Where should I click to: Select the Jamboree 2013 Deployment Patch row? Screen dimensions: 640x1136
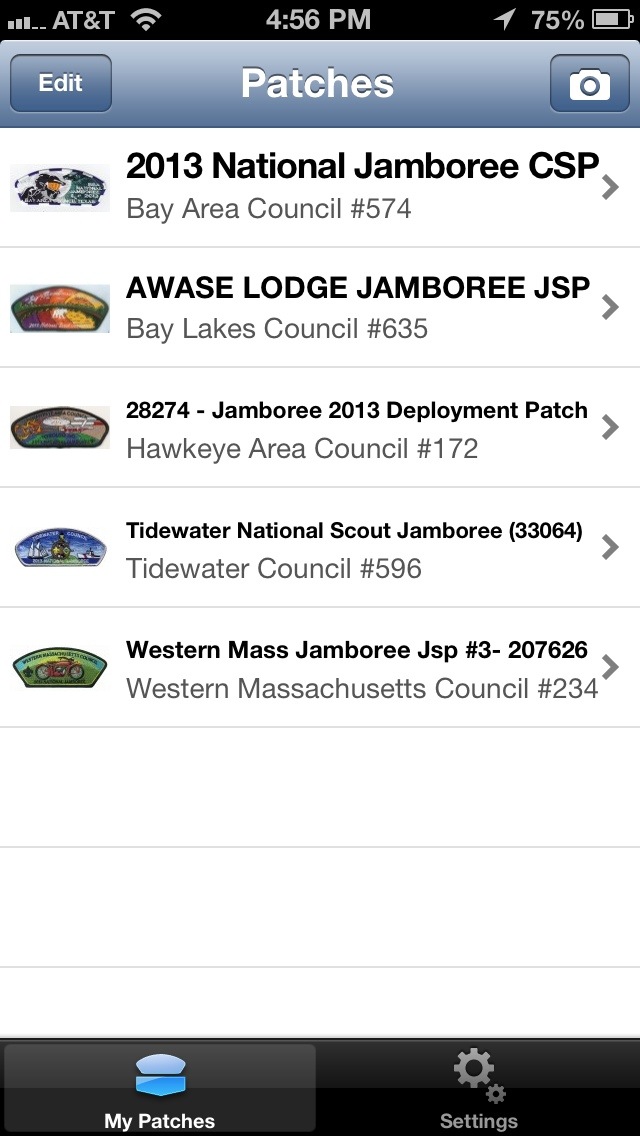320,427
